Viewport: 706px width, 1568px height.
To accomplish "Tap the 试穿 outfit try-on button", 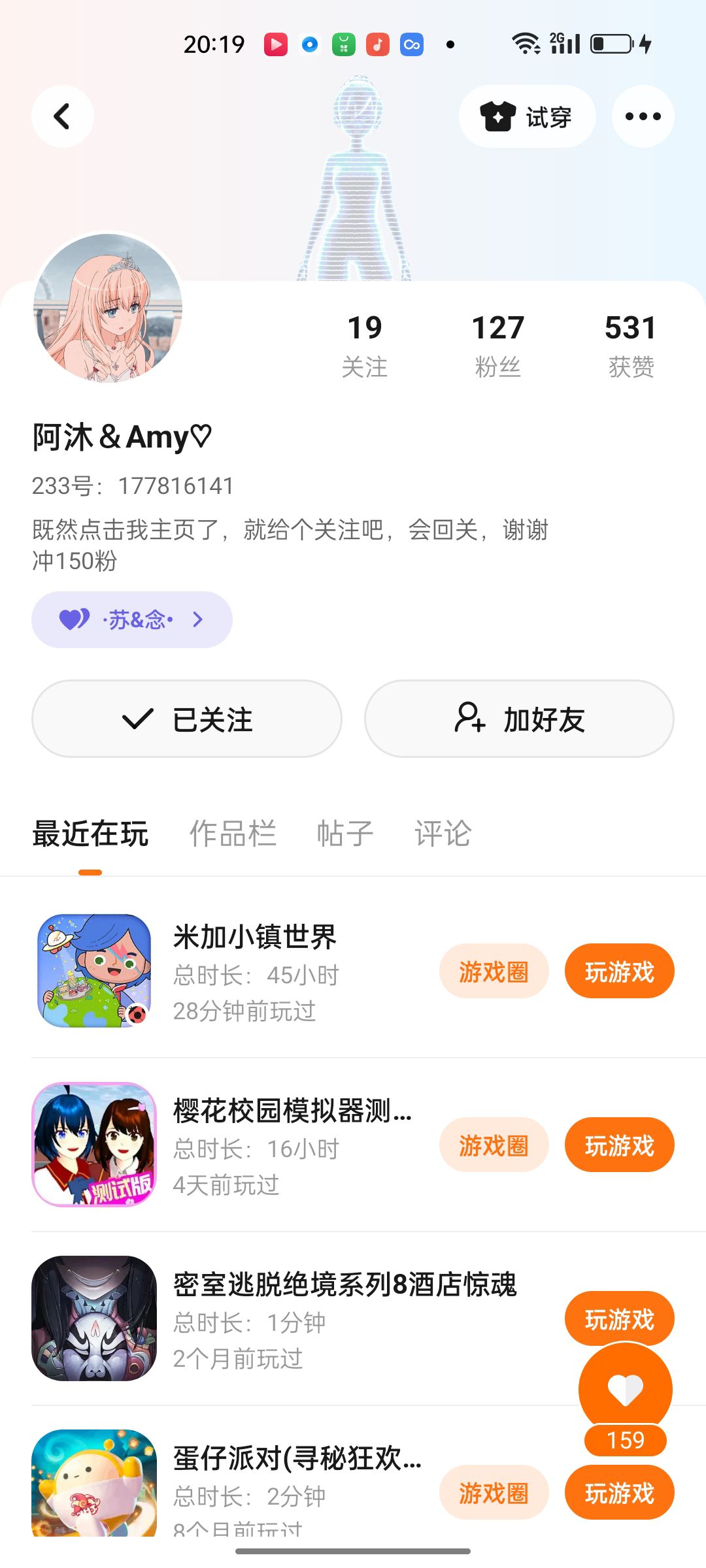I will pyautogui.click(x=527, y=117).
